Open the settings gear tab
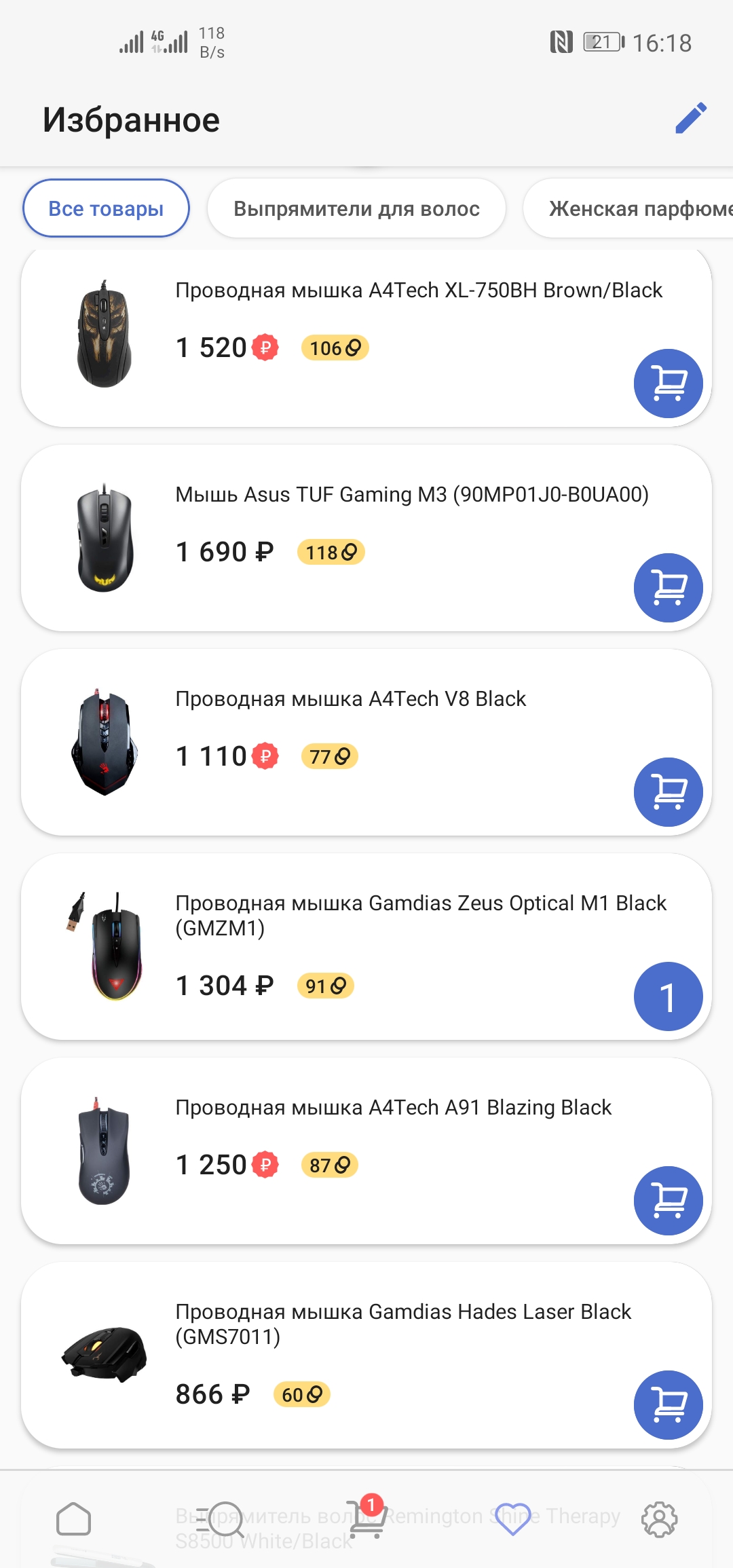733x1568 pixels. 659,1518
